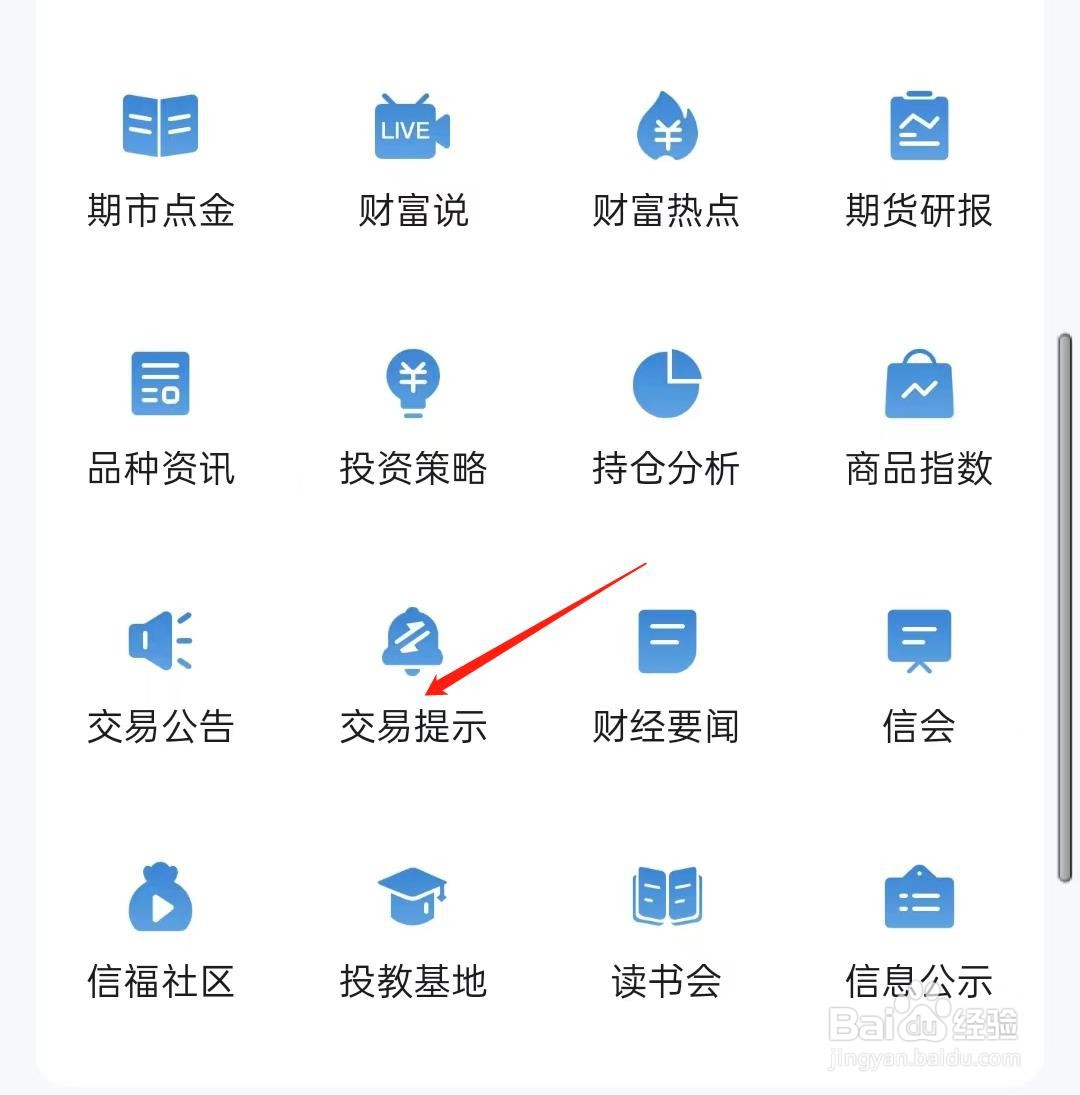Open 交易公告 announcements
Screen dimensions: 1080x1095
coord(160,642)
